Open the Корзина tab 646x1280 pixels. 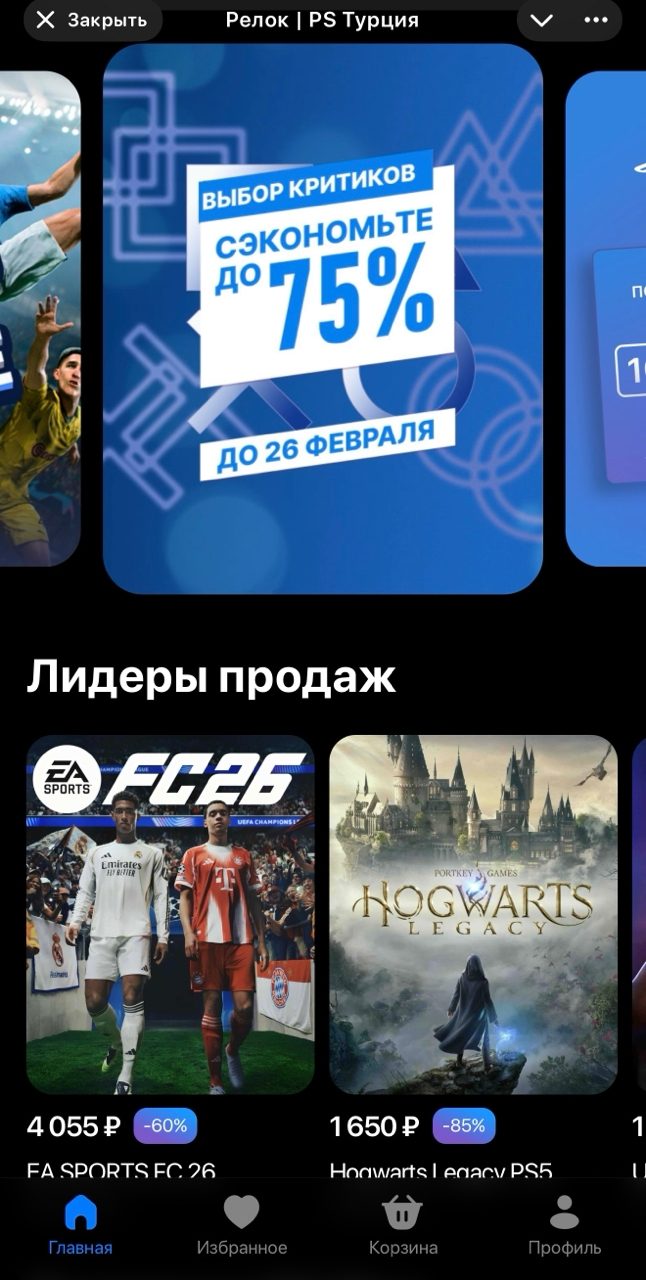[403, 1226]
